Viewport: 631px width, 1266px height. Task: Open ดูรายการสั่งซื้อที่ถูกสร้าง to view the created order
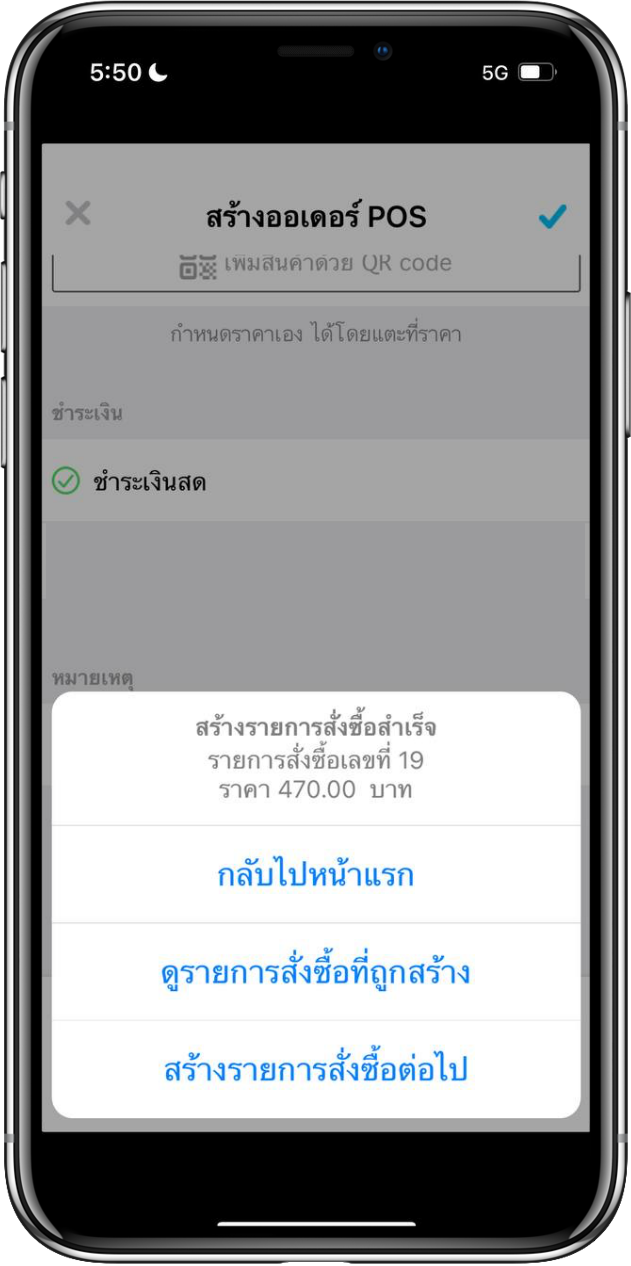315,972
